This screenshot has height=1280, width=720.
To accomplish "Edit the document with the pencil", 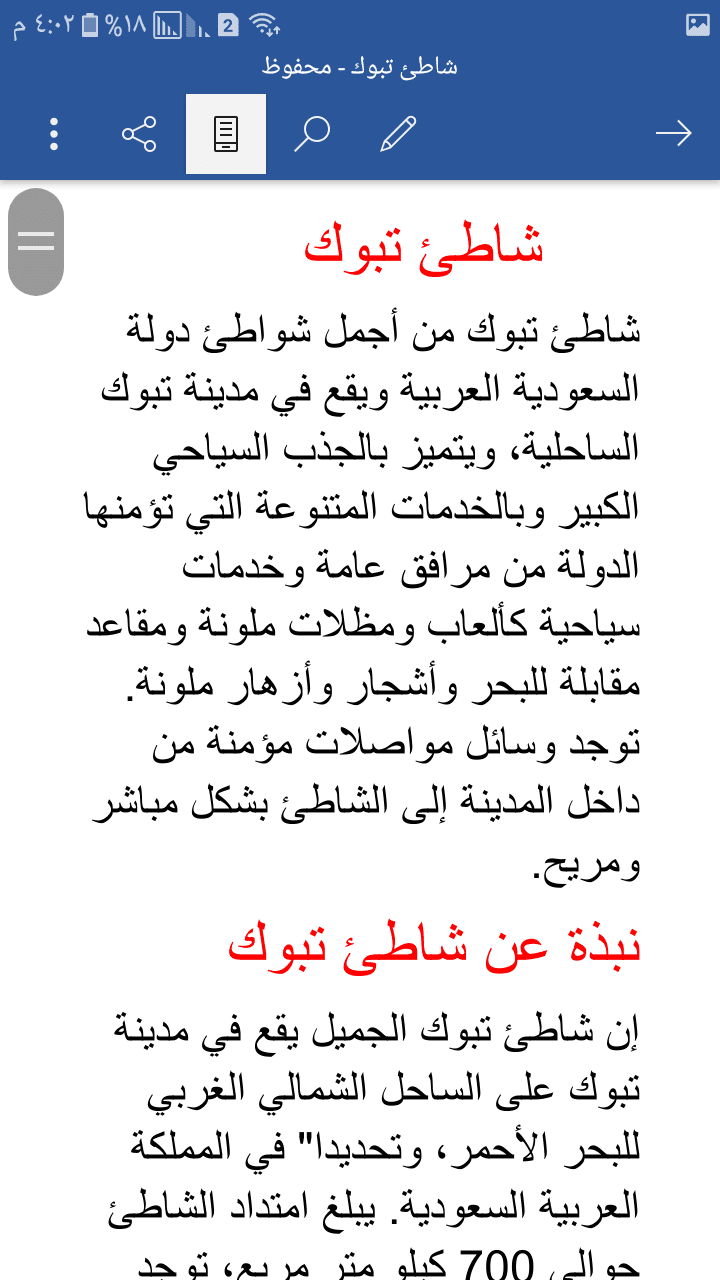I will 398,134.
